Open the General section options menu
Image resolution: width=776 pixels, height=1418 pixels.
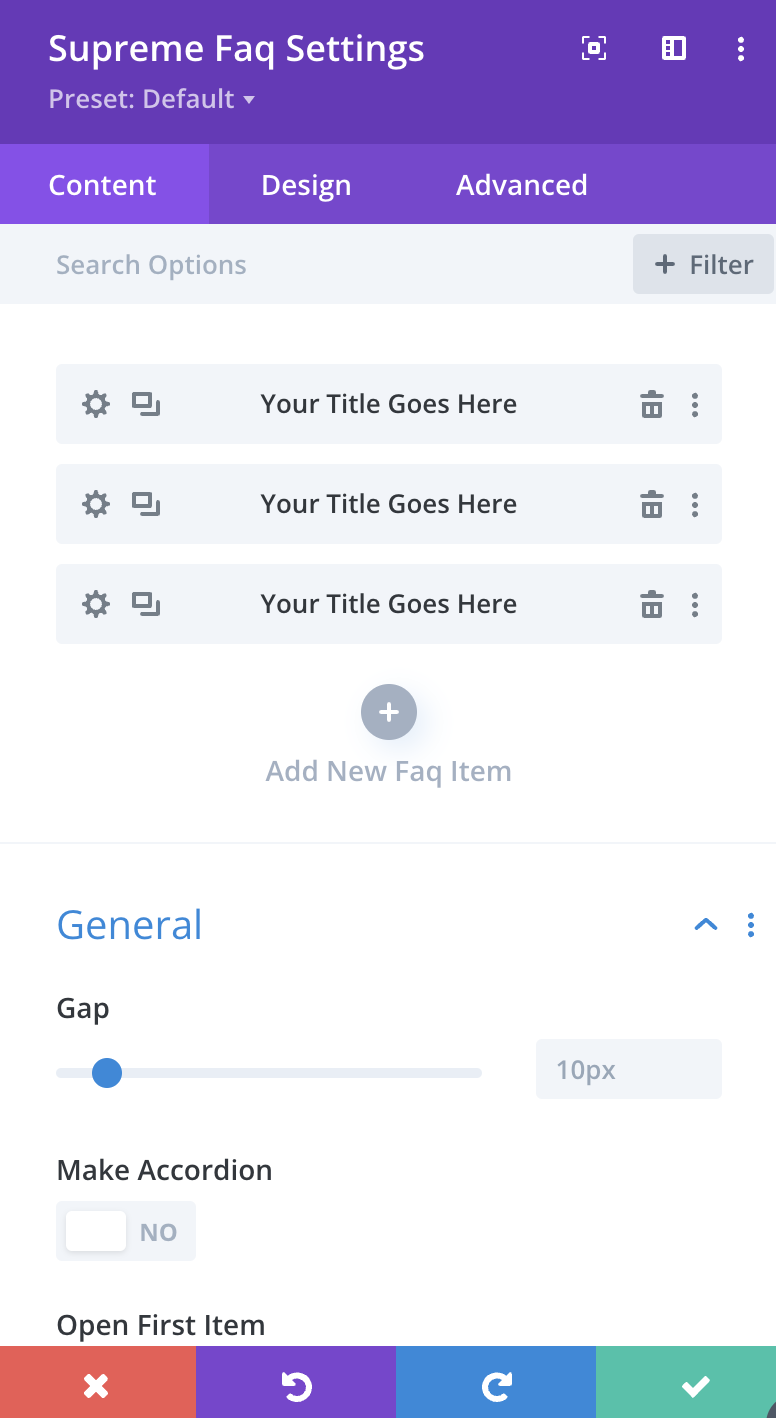click(750, 925)
